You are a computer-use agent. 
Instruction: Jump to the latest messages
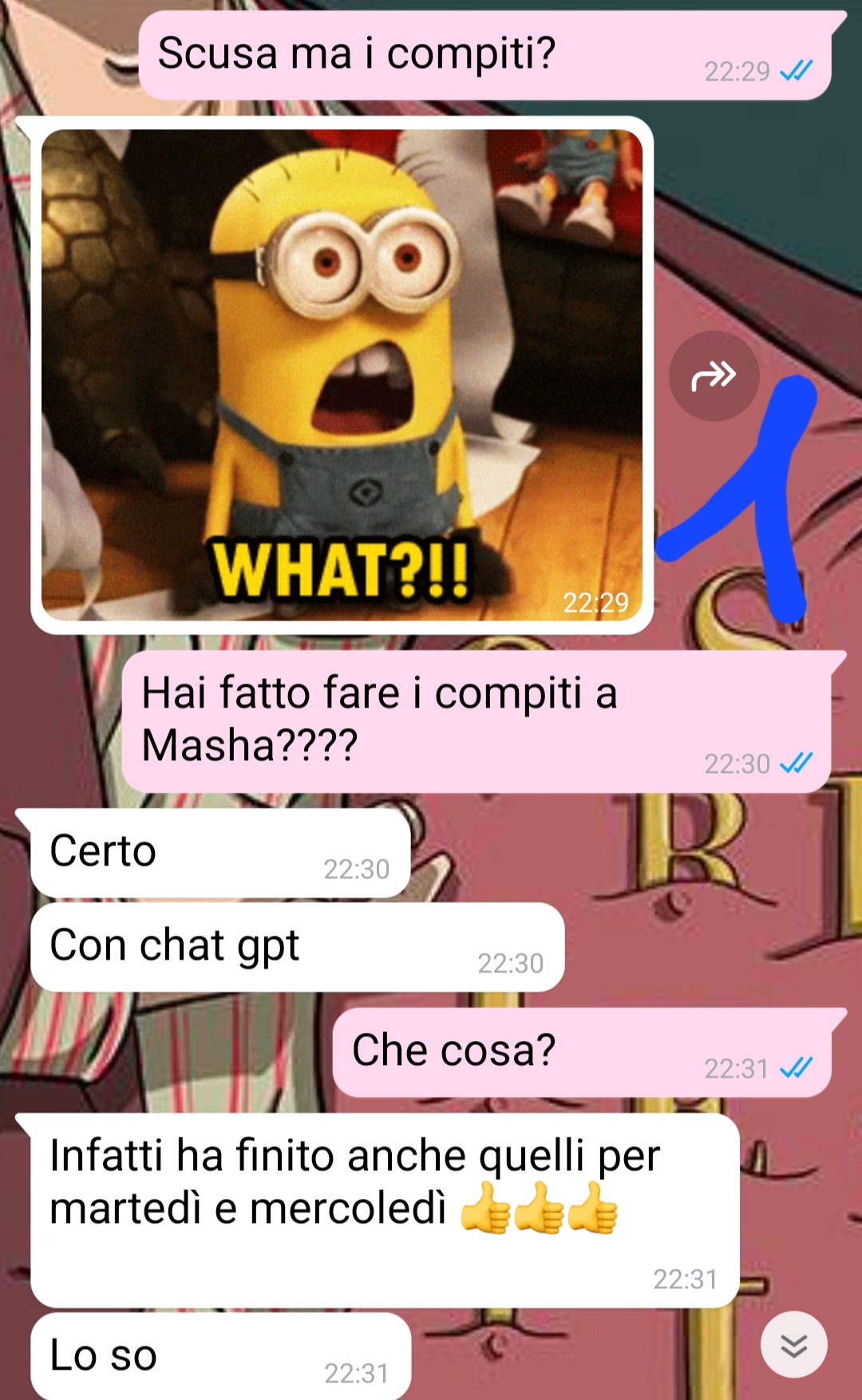tap(793, 1344)
